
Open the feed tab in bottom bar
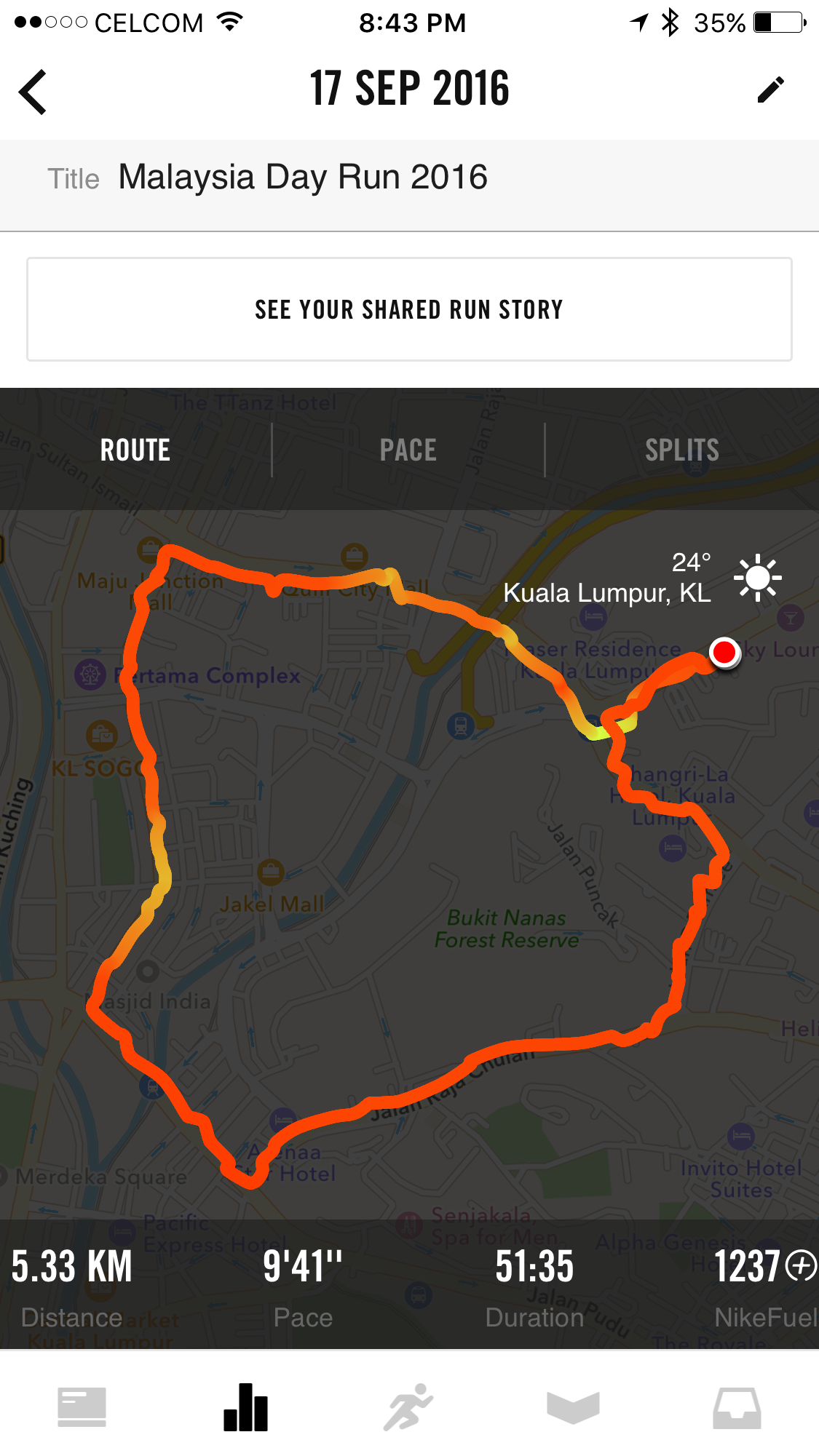click(82, 1407)
